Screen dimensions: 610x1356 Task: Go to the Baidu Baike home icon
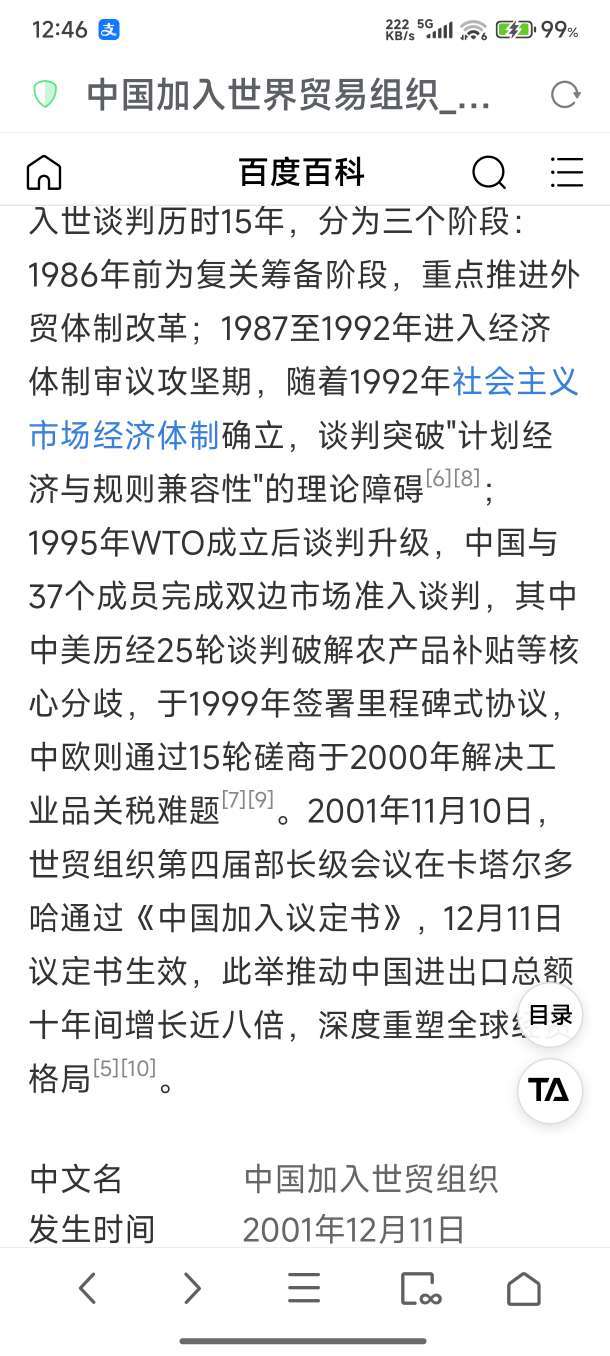tap(44, 173)
